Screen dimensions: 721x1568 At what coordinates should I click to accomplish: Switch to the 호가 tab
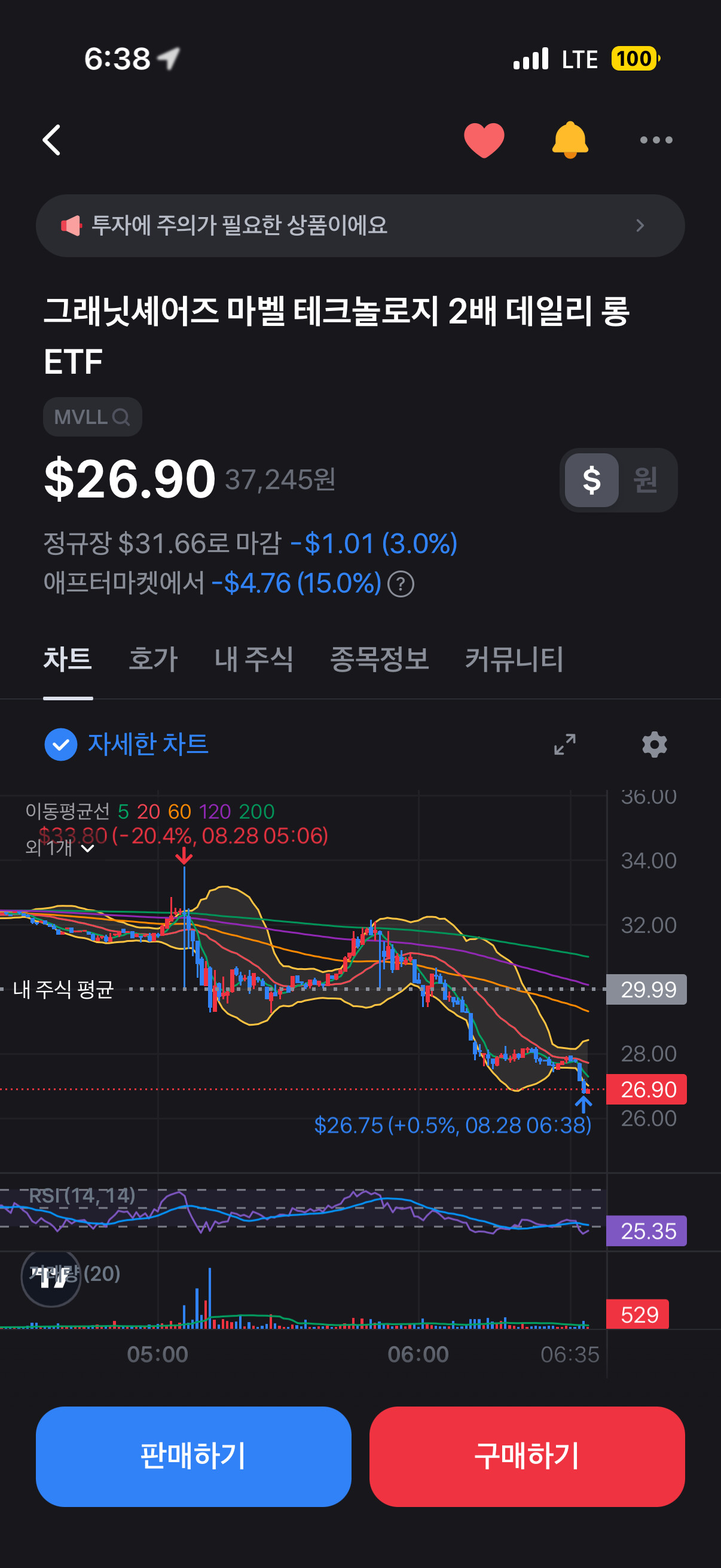pos(152,659)
